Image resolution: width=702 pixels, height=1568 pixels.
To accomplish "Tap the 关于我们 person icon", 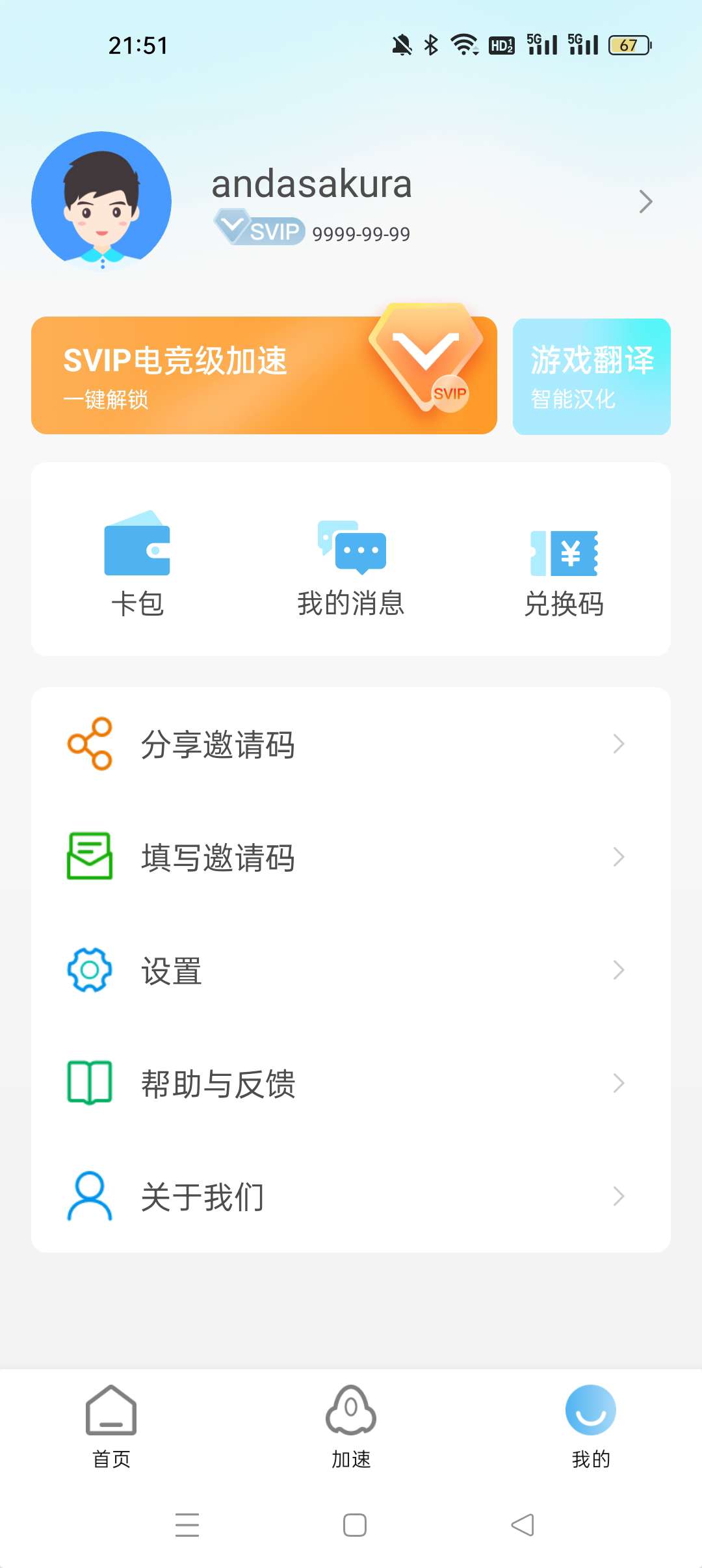I will coord(91,1195).
